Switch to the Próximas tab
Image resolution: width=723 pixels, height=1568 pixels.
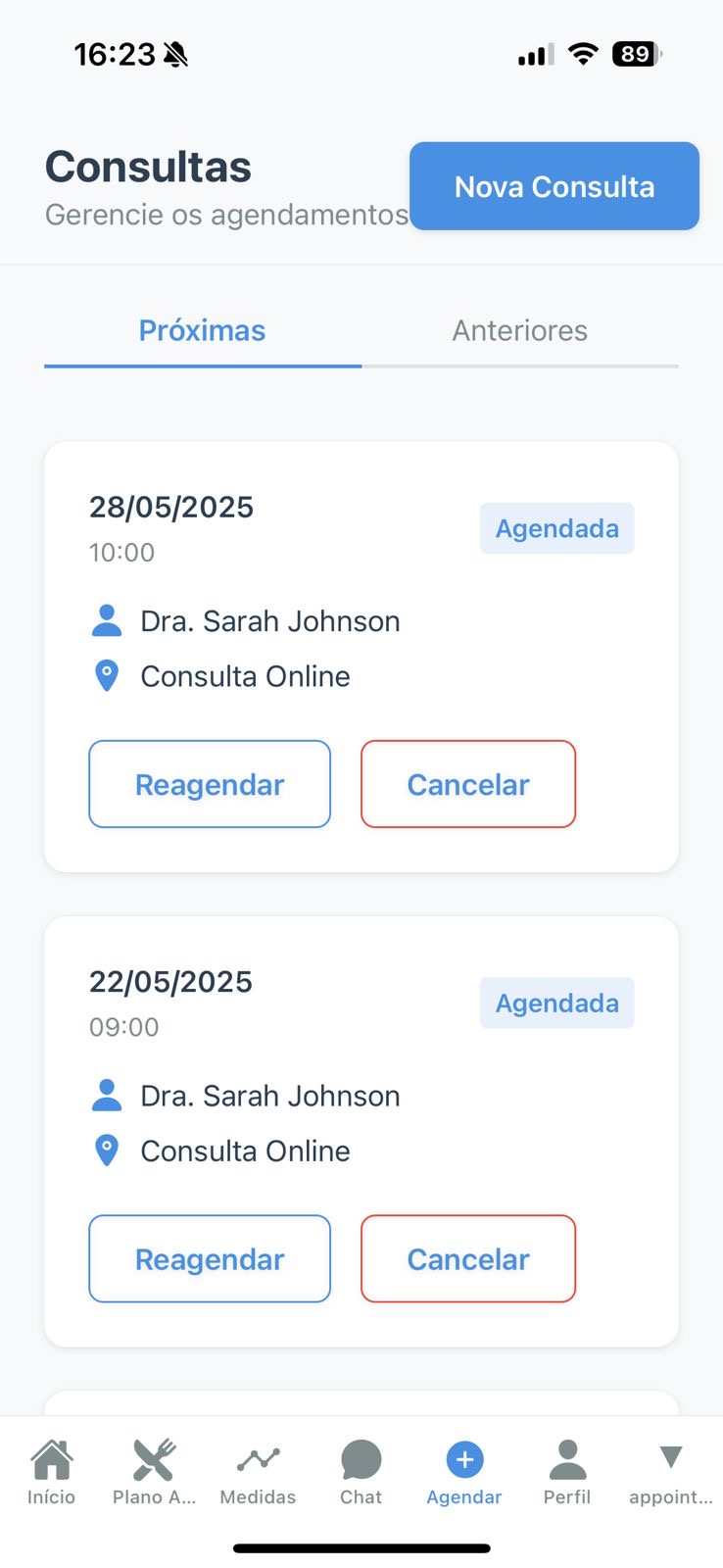(x=201, y=330)
